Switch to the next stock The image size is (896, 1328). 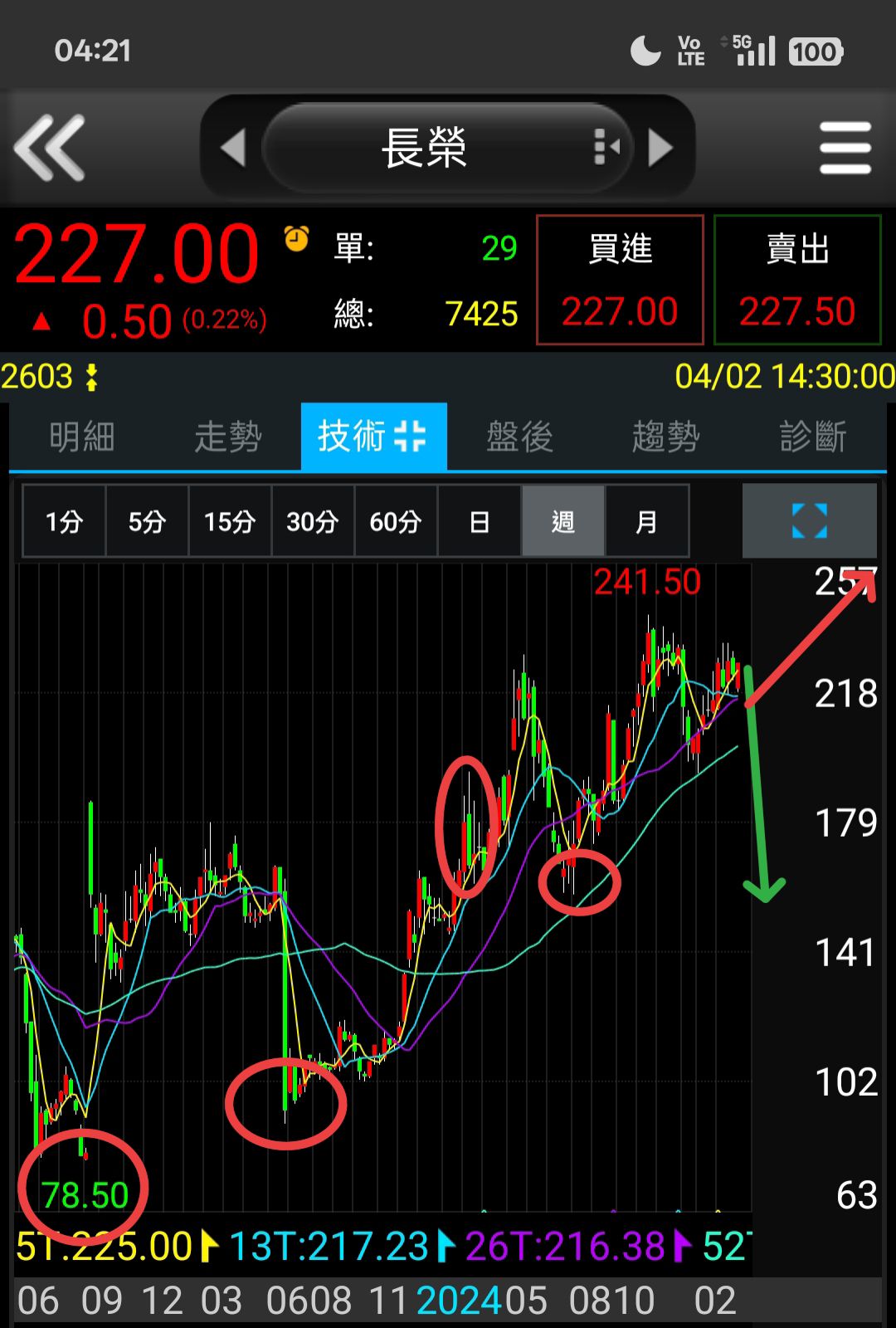(660, 148)
